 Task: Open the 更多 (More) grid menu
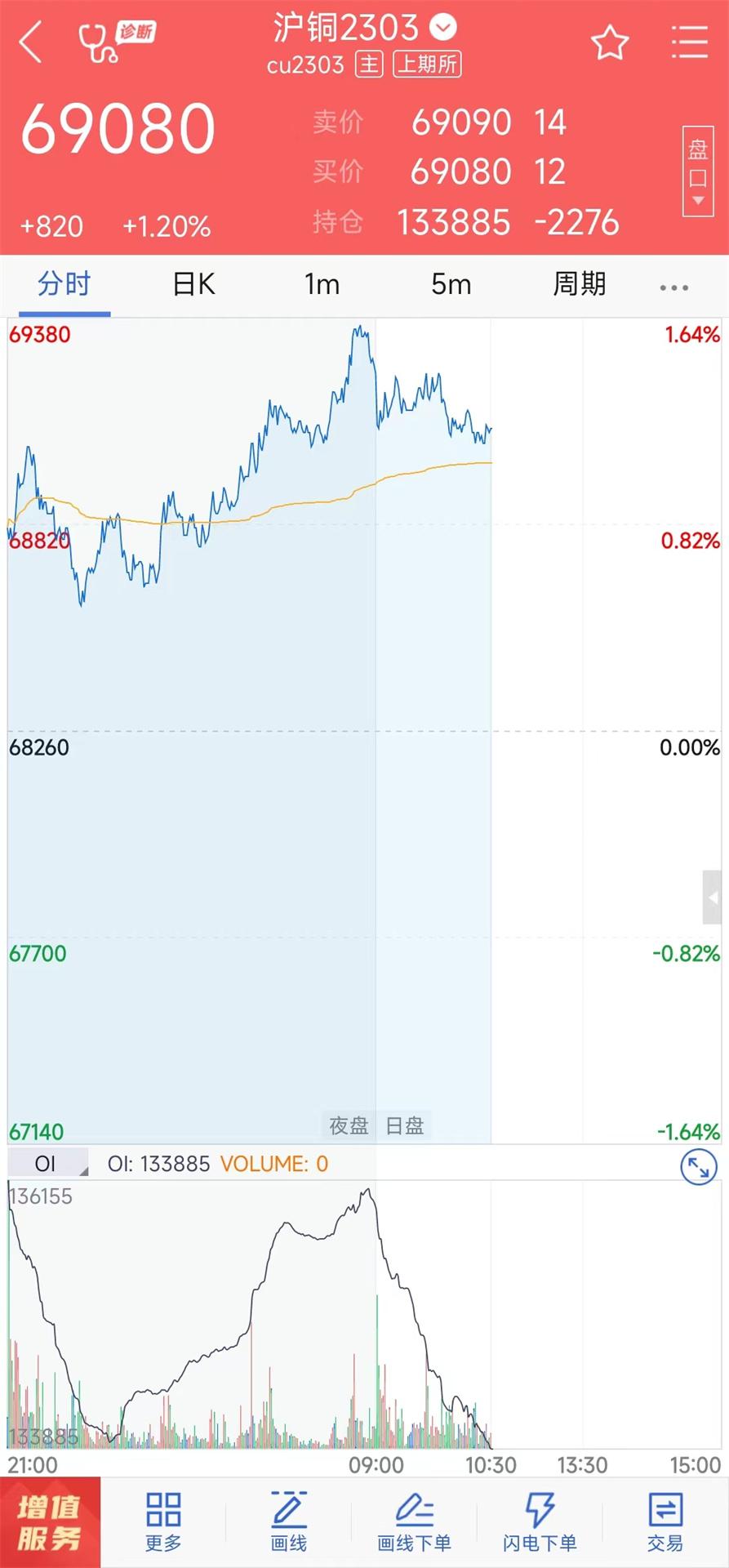pos(162,1521)
